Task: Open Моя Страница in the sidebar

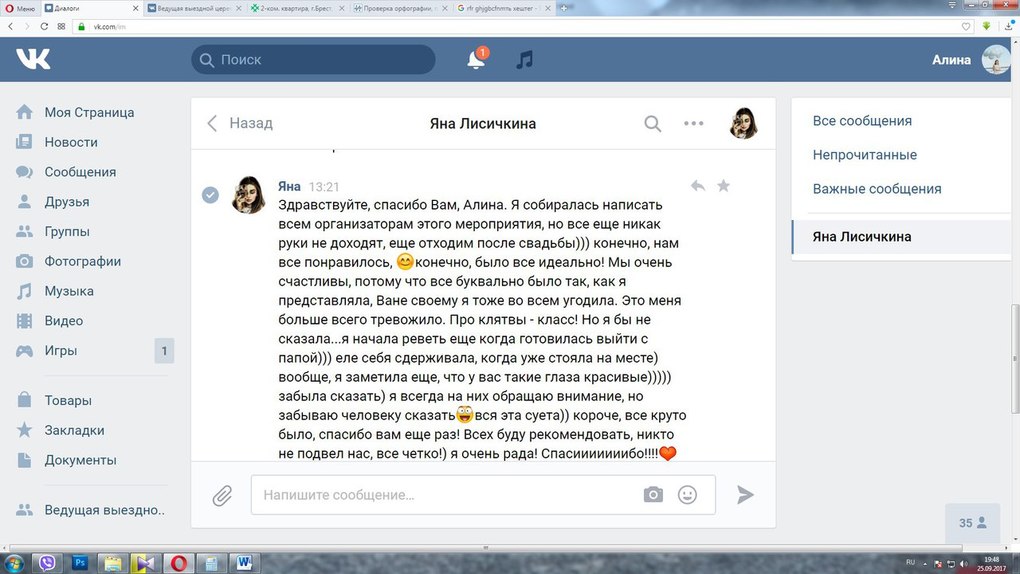Action: pyautogui.click(x=88, y=113)
